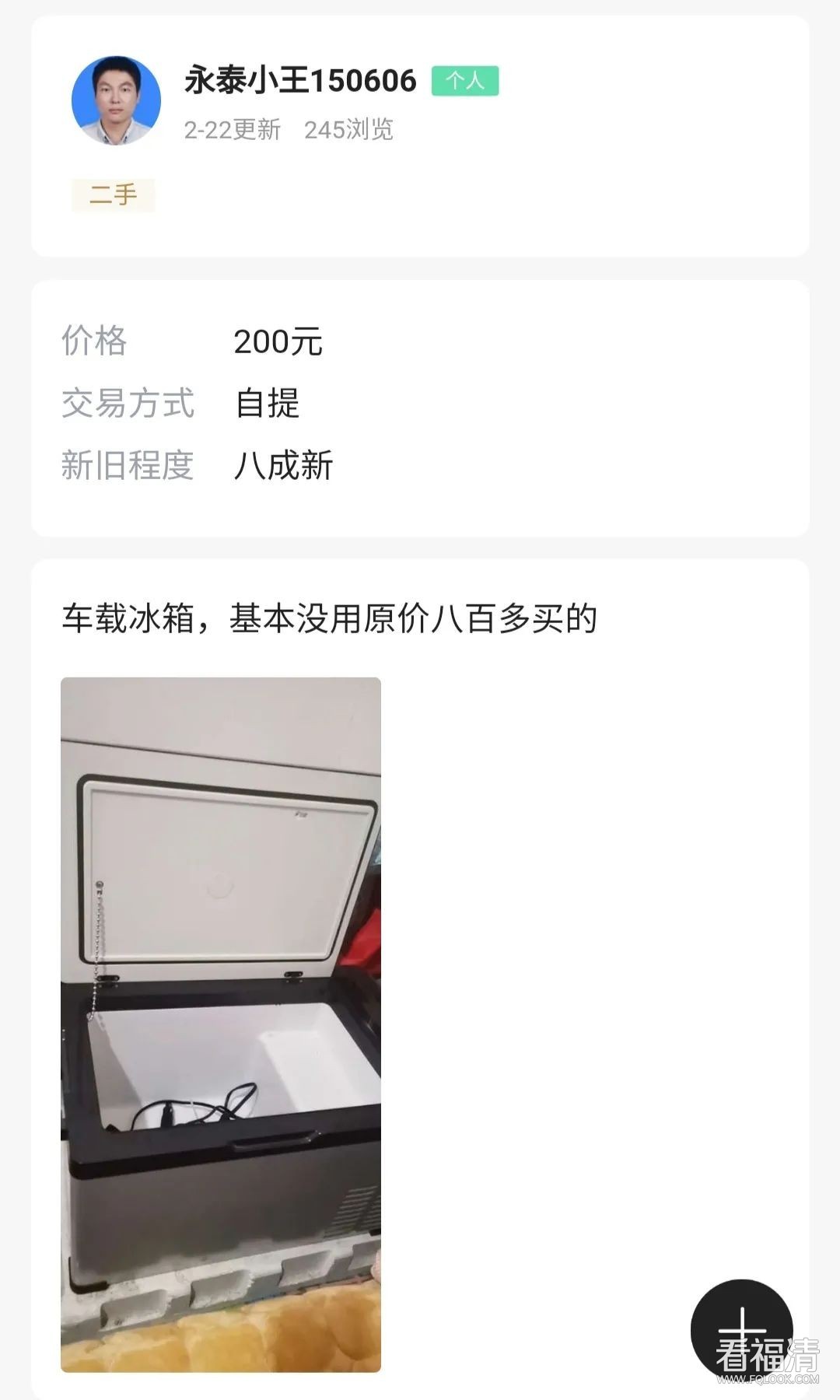Open seller 永泰小王150606's profile avatar
Screen dimensions: 840x1400
point(116,100)
